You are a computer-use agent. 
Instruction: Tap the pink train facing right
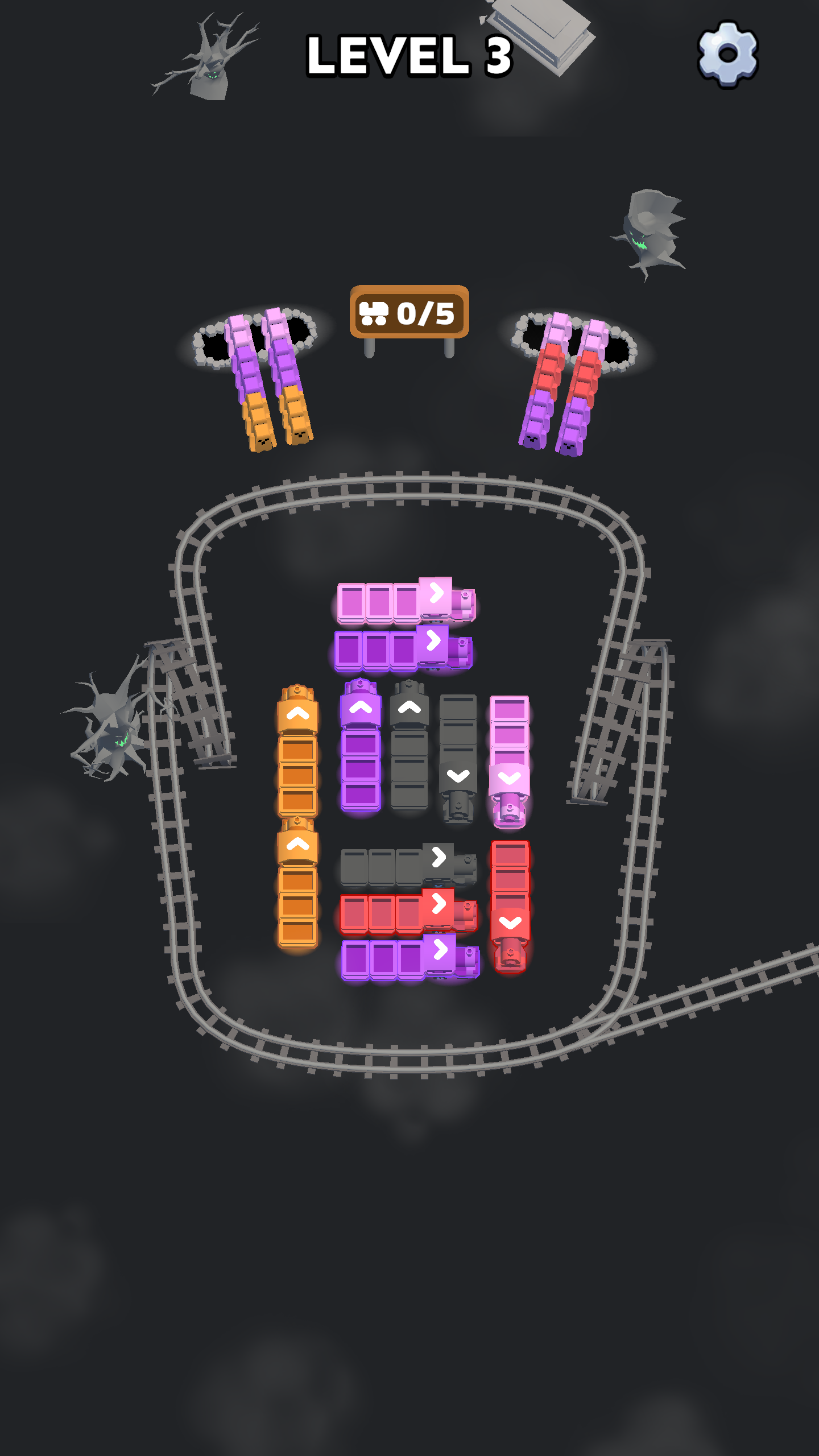[x=404, y=601]
